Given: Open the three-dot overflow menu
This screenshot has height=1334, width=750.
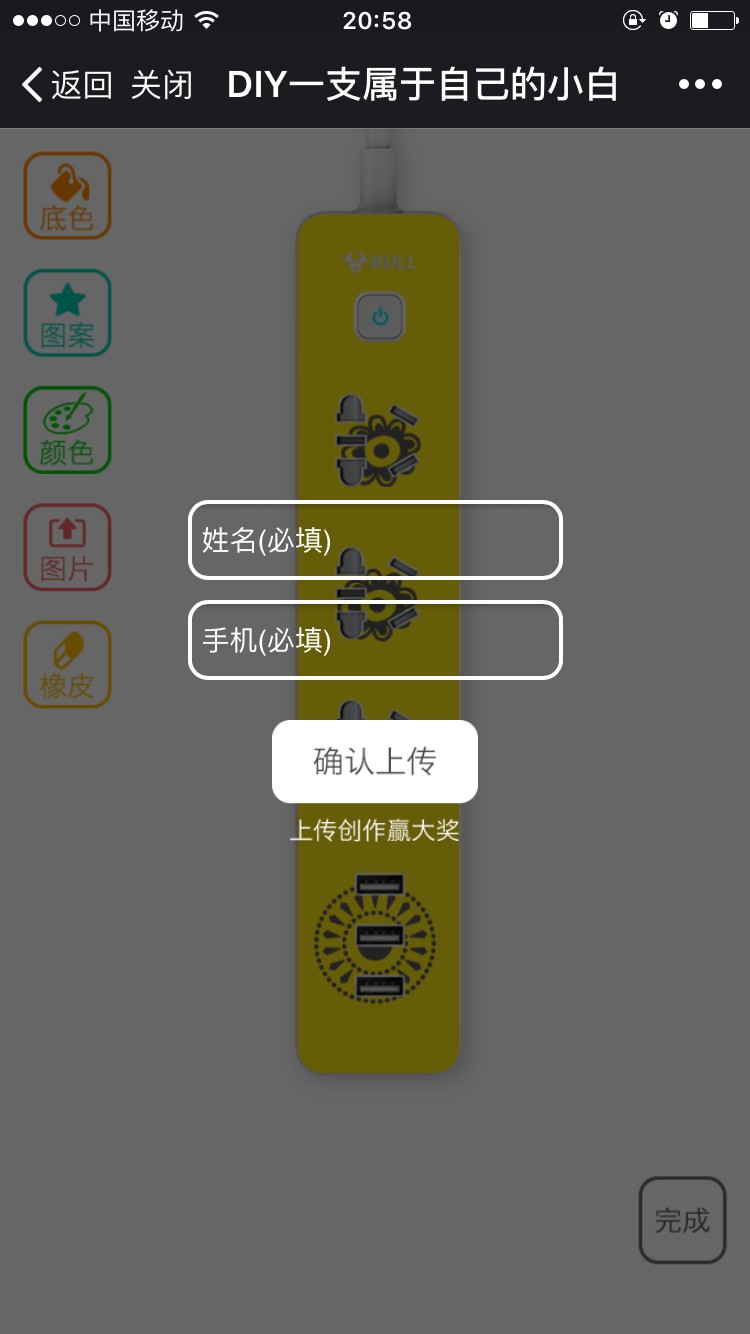Looking at the screenshot, I should pyautogui.click(x=700, y=85).
